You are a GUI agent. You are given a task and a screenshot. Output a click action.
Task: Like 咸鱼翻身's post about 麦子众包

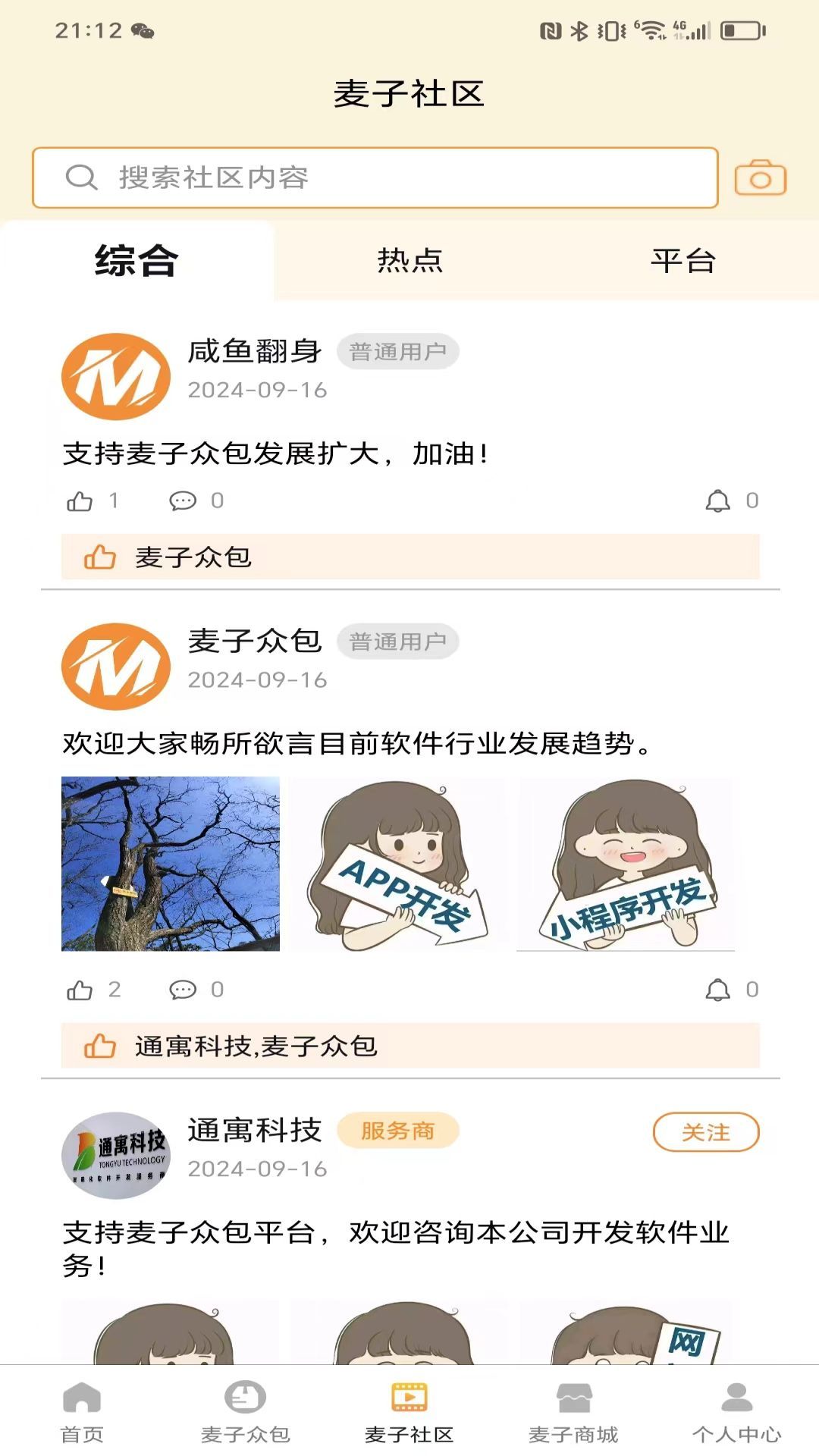pos(80,500)
